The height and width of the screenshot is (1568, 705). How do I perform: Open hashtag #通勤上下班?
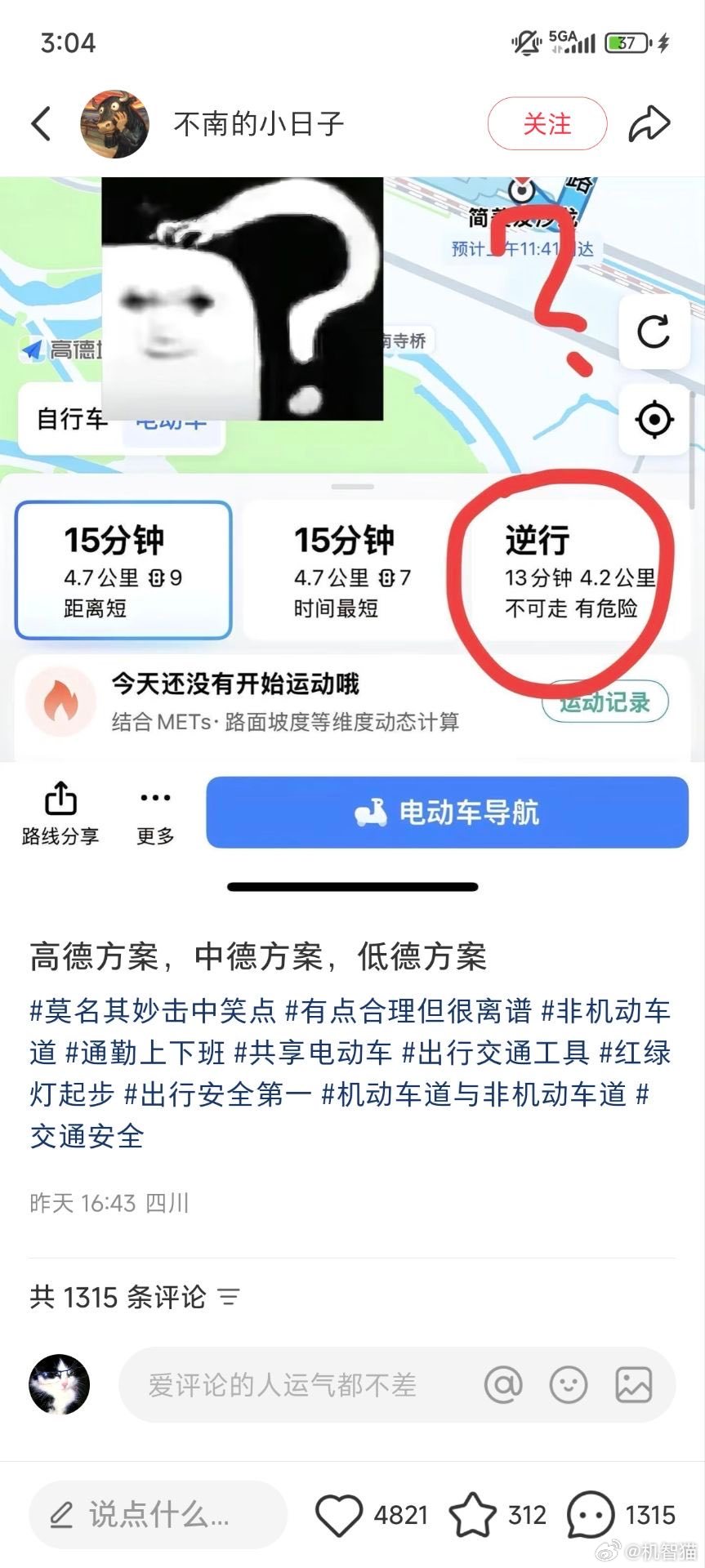click(145, 1053)
